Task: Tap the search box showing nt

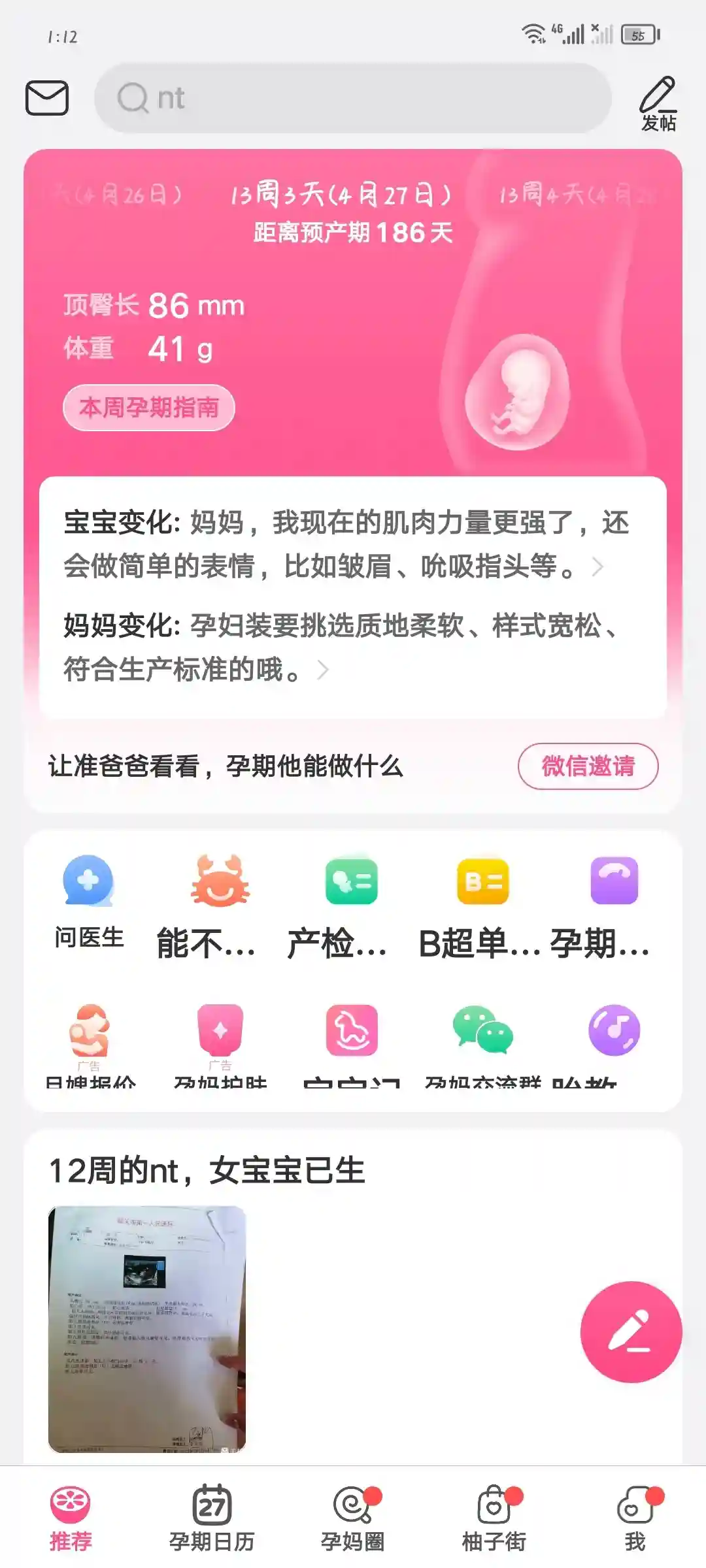Action: pyautogui.click(x=353, y=98)
